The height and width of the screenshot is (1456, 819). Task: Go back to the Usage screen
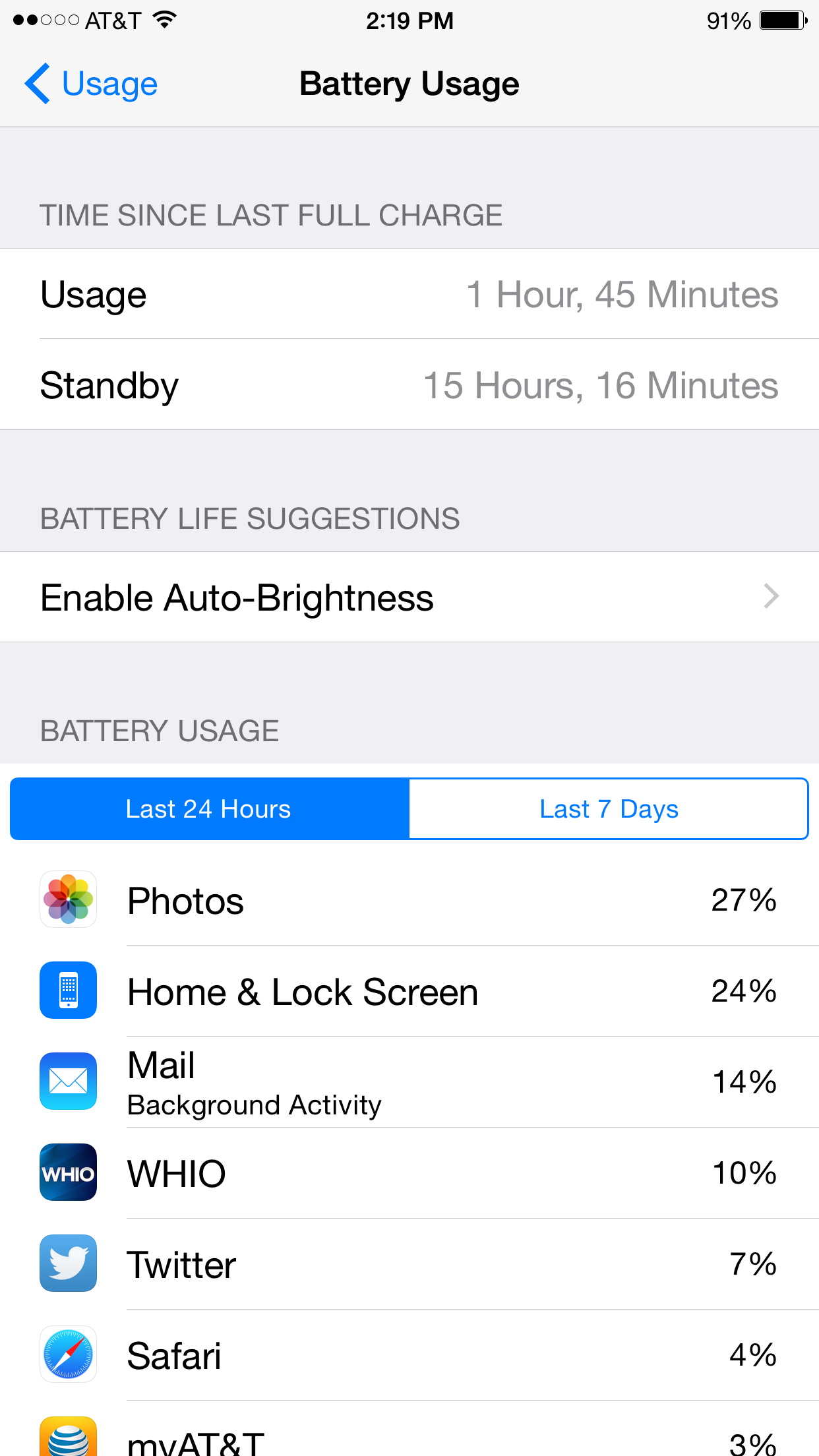tap(91, 84)
